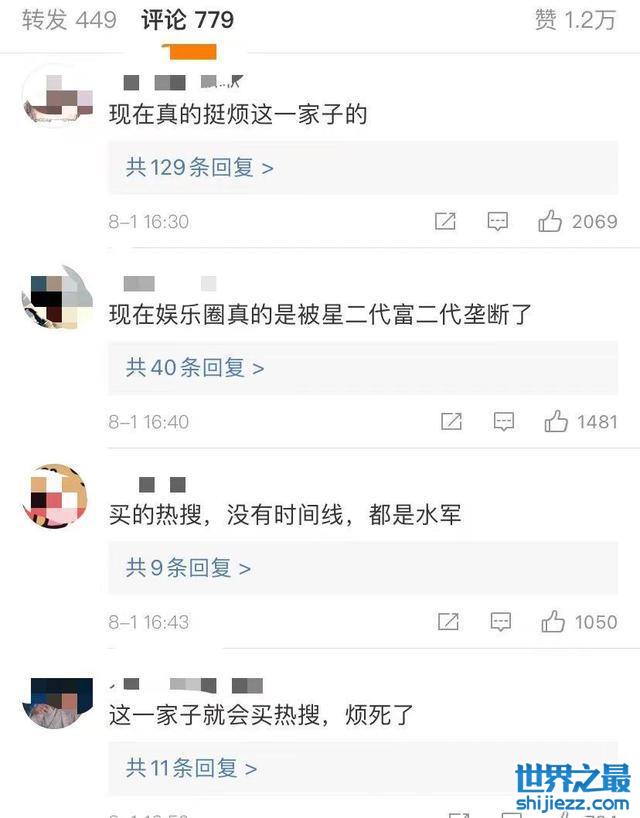This screenshot has height=818, width=640.
Task: Repost the comment posted 8-1 16:40
Action: click(452, 422)
